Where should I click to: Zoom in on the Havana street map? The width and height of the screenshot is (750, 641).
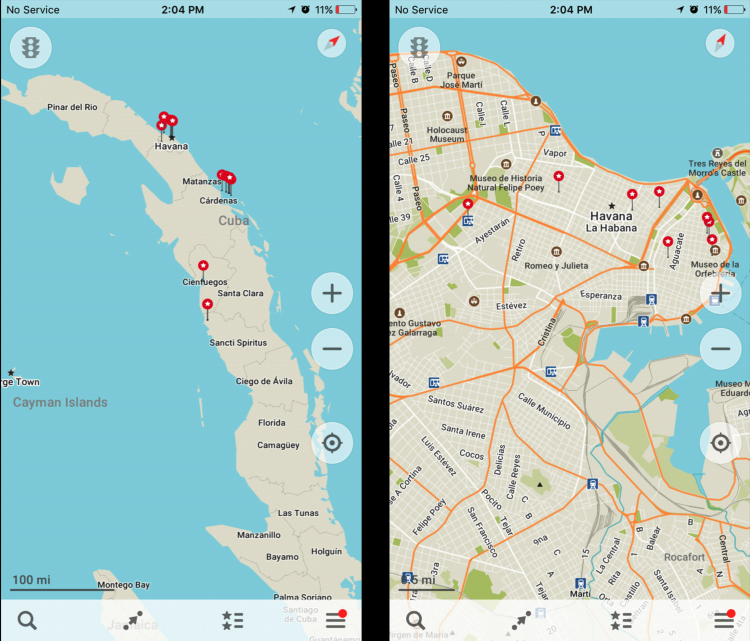click(x=720, y=294)
